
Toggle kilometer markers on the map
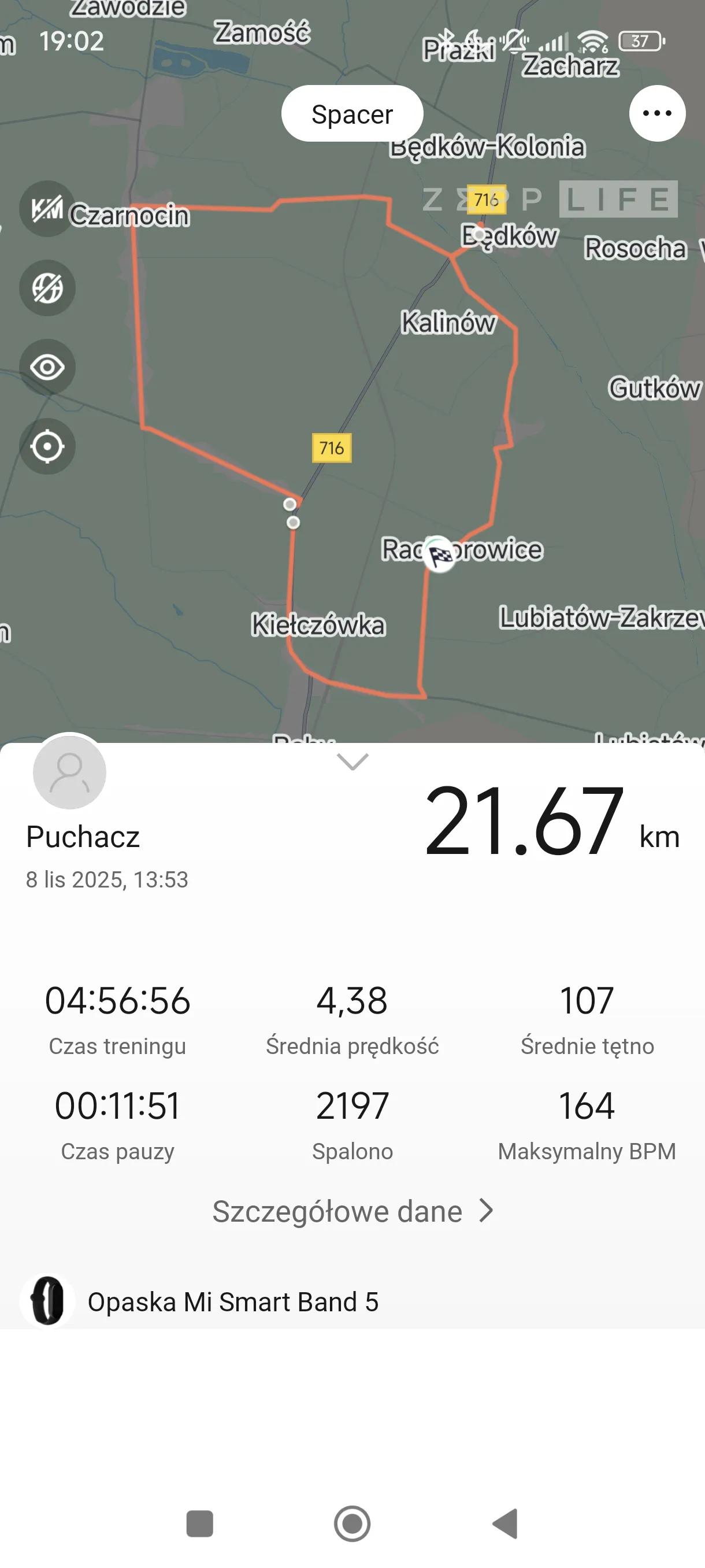click(47, 209)
